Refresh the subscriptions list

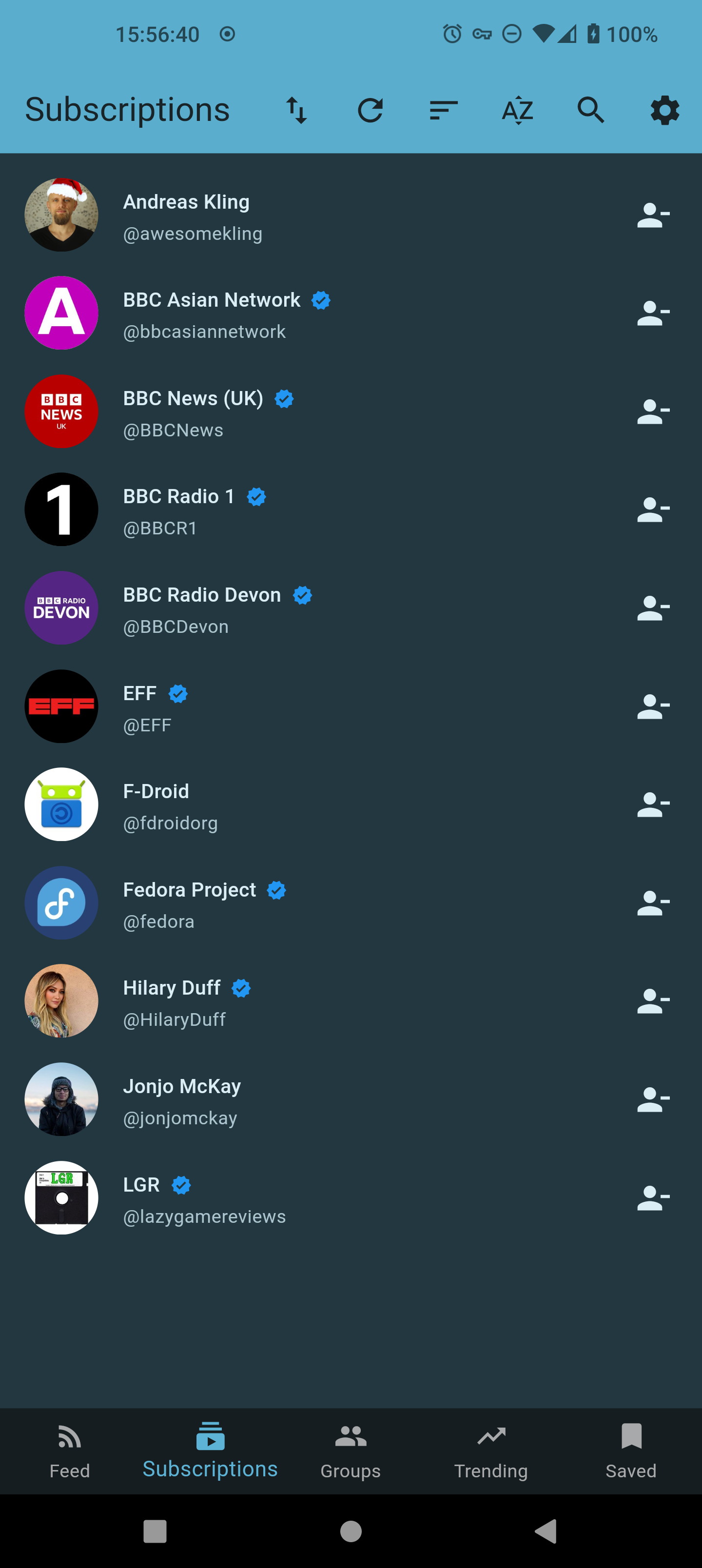[370, 110]
